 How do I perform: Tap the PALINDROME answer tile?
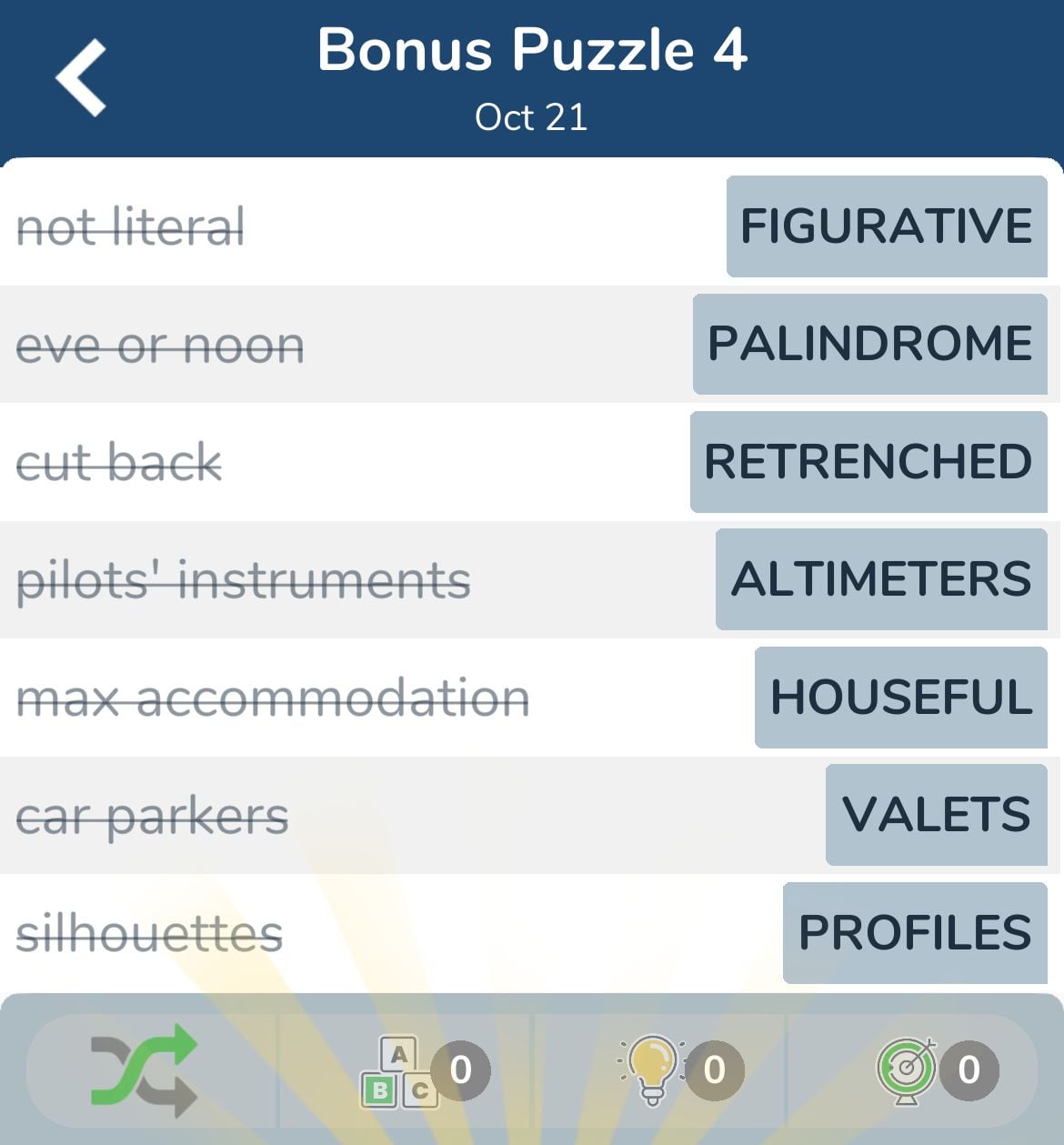[866, 344]
